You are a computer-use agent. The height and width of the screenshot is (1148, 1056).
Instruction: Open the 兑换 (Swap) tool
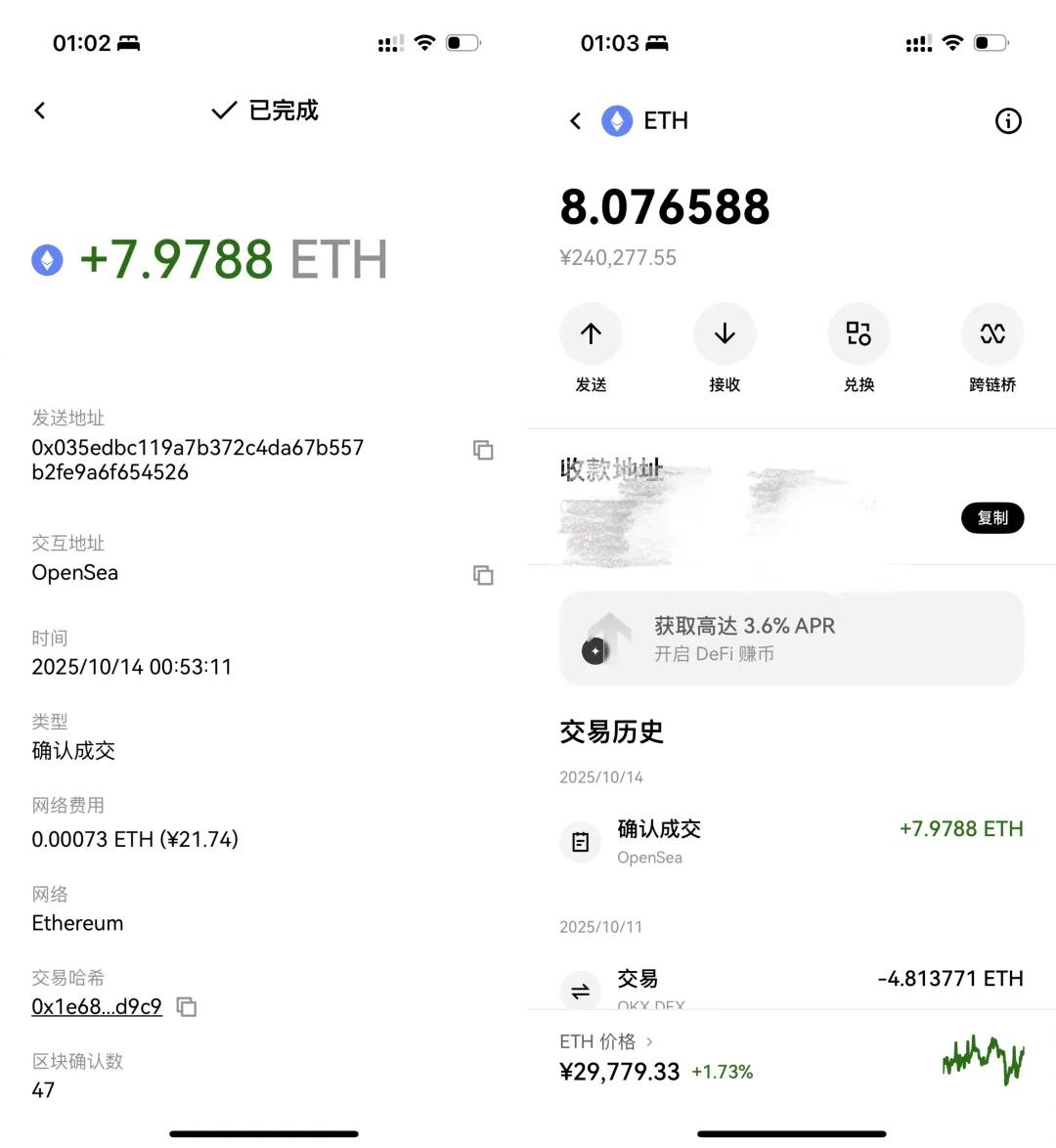858,333
